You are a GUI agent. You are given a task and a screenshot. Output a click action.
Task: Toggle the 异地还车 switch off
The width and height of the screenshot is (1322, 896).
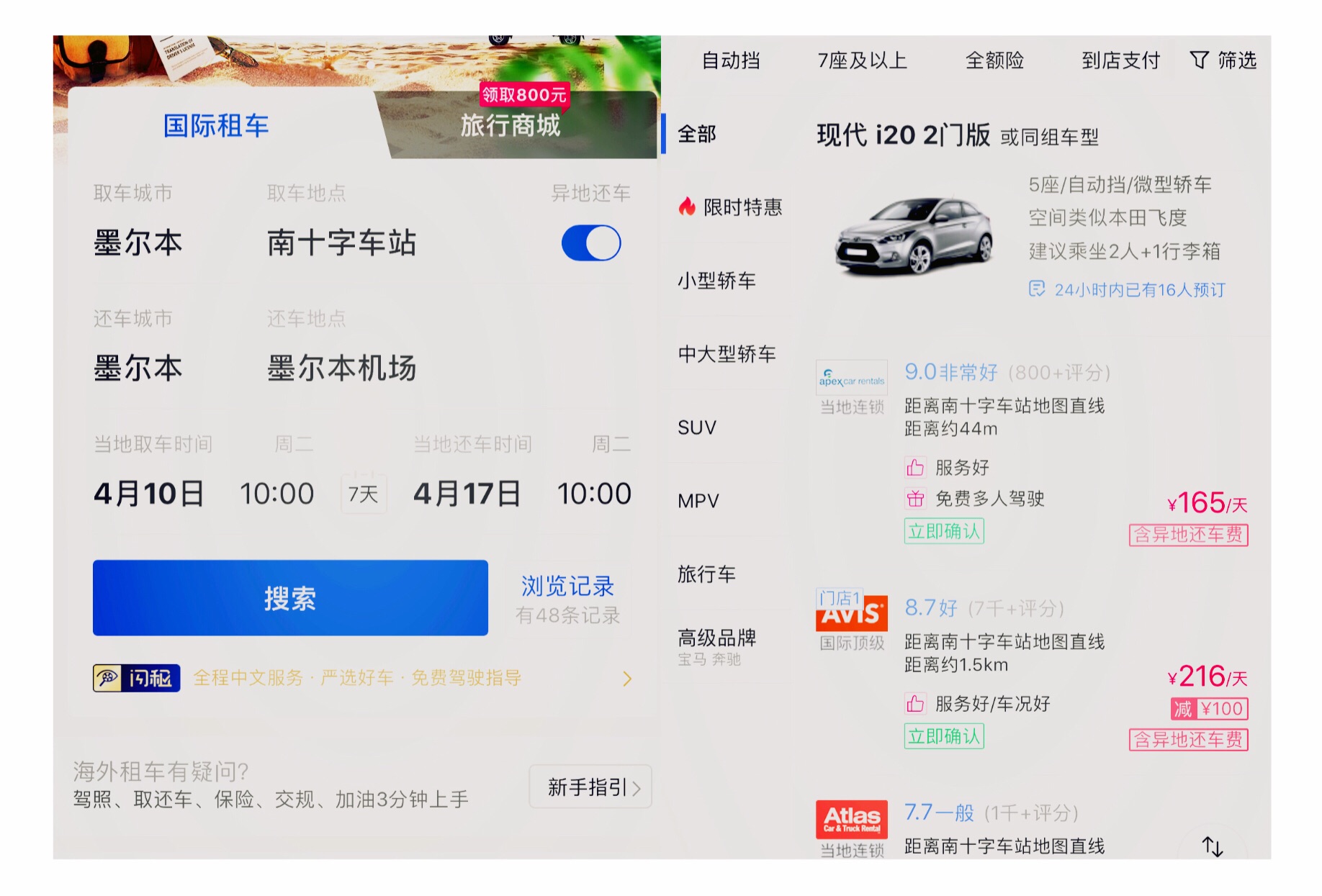(590, 243)
